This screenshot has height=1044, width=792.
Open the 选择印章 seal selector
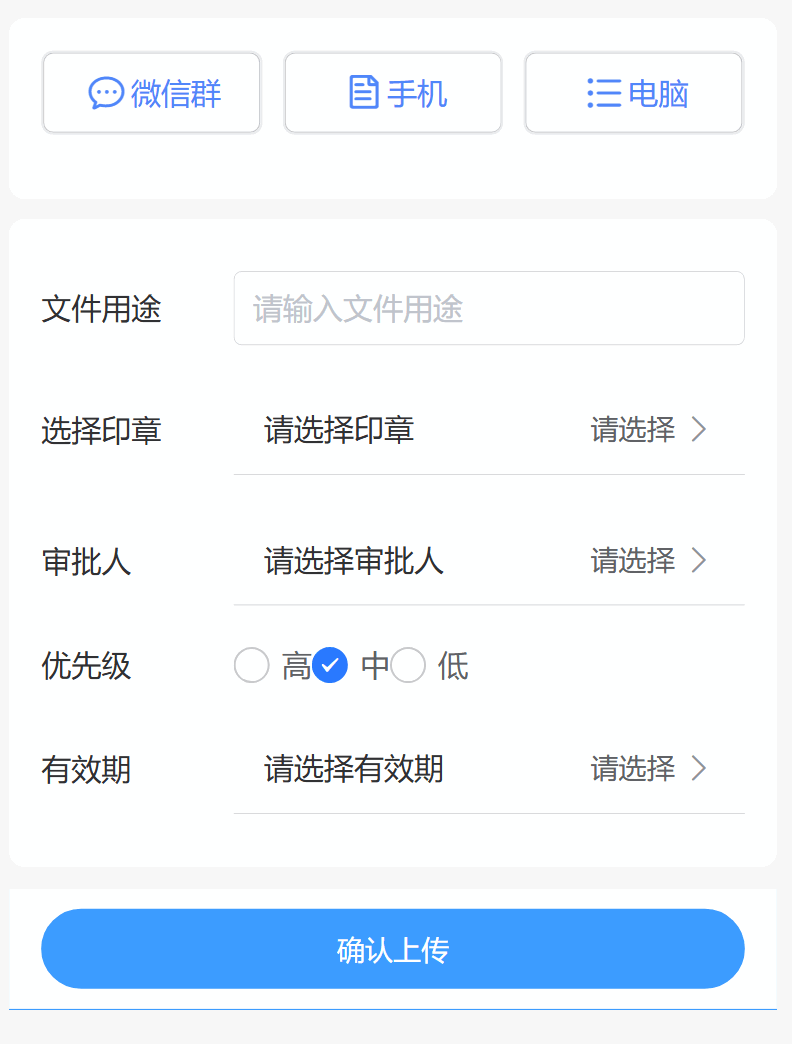tap(489, 429)
